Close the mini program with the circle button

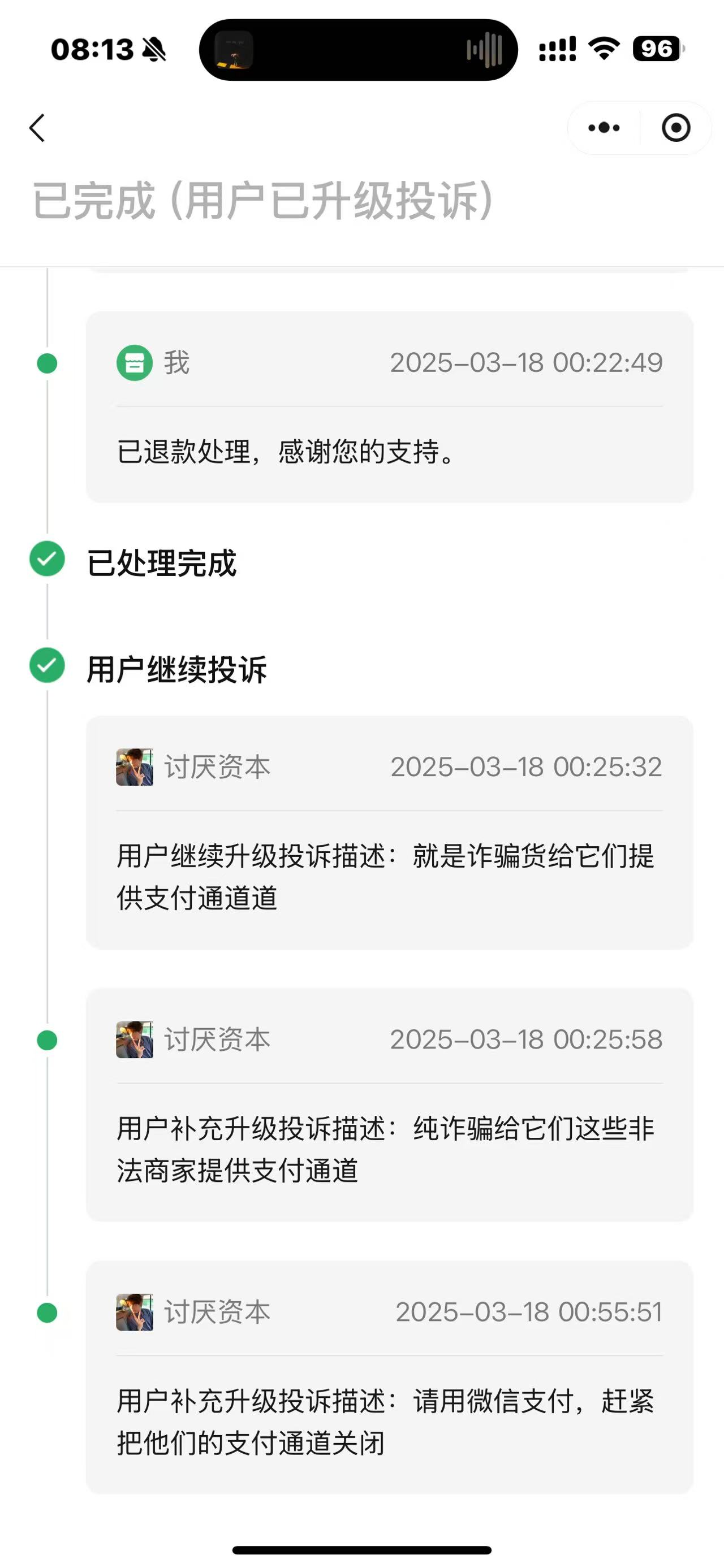click(676, 128)
